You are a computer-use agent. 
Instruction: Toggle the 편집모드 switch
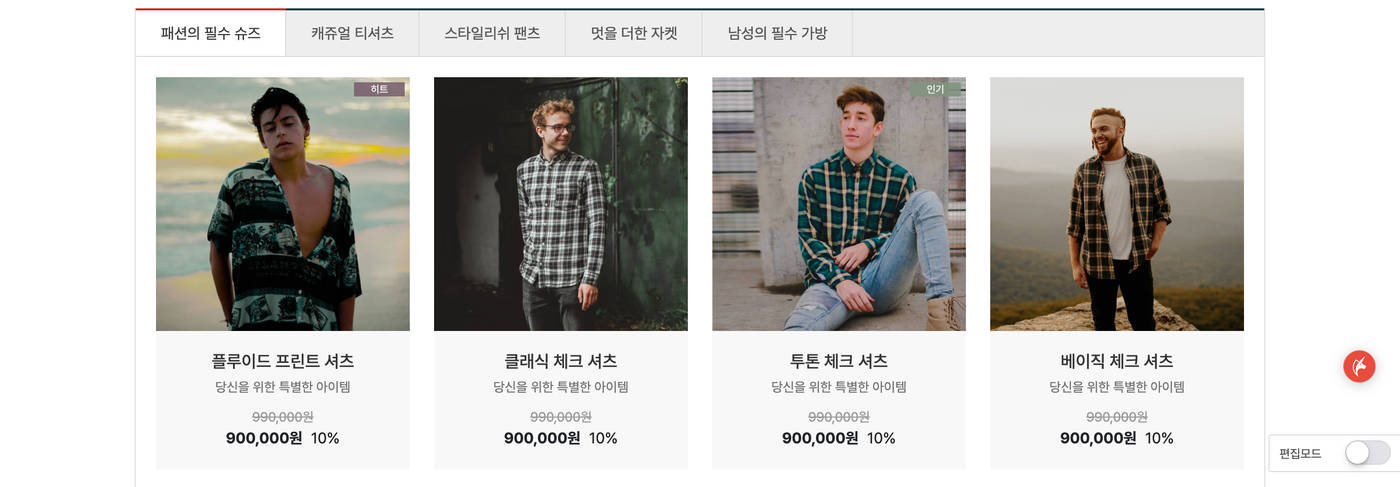click(1366, 453)
